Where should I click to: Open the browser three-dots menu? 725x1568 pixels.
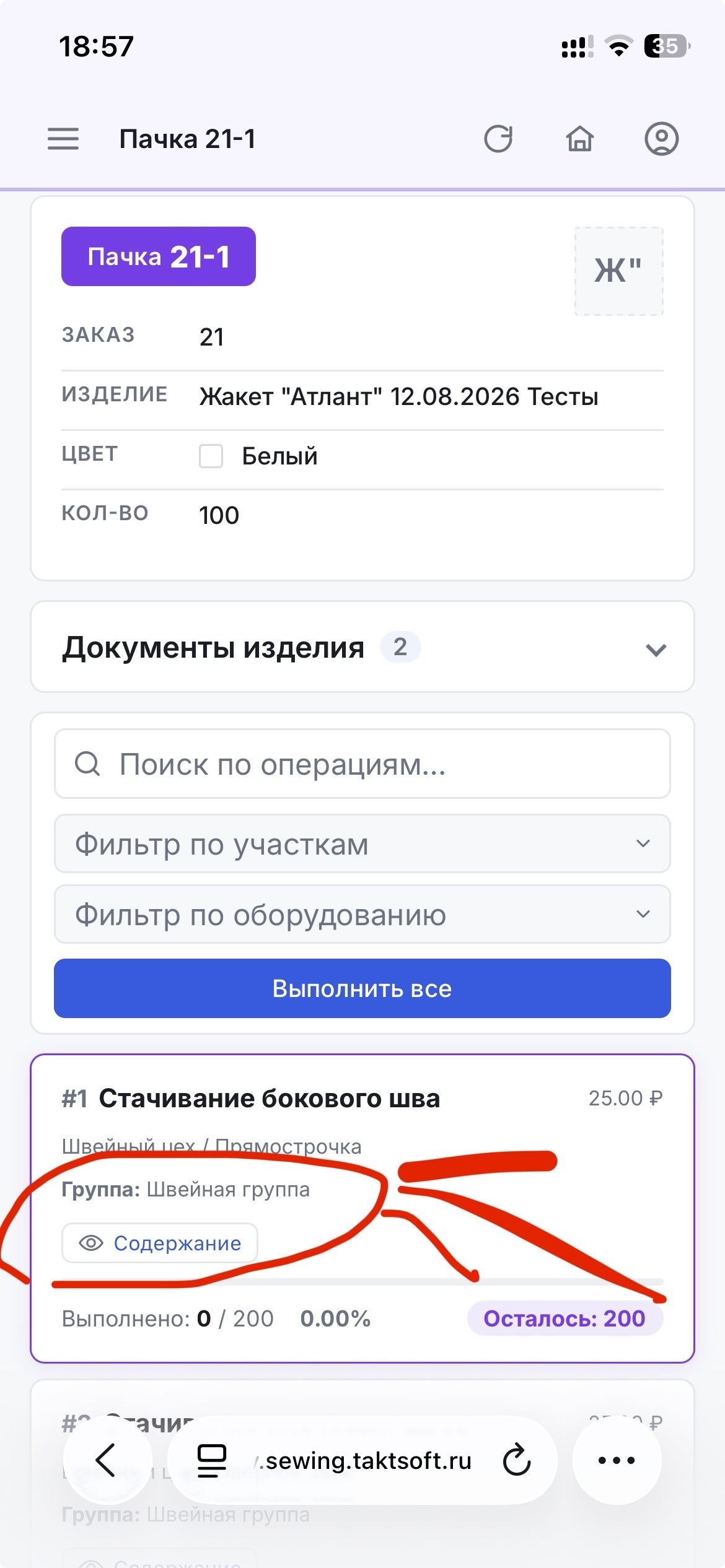[617, 1460]
